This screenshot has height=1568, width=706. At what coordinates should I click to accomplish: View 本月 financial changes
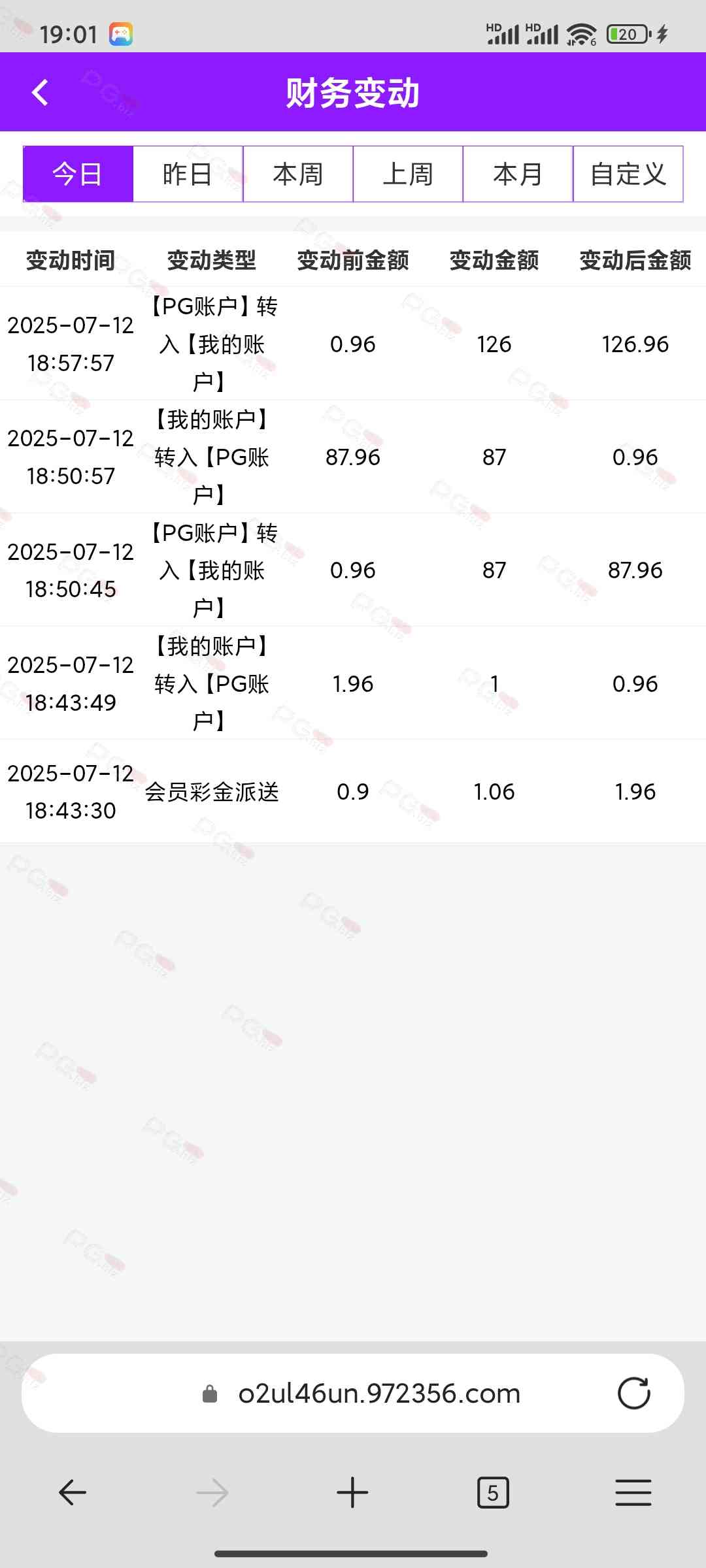(x=518, y=174)
